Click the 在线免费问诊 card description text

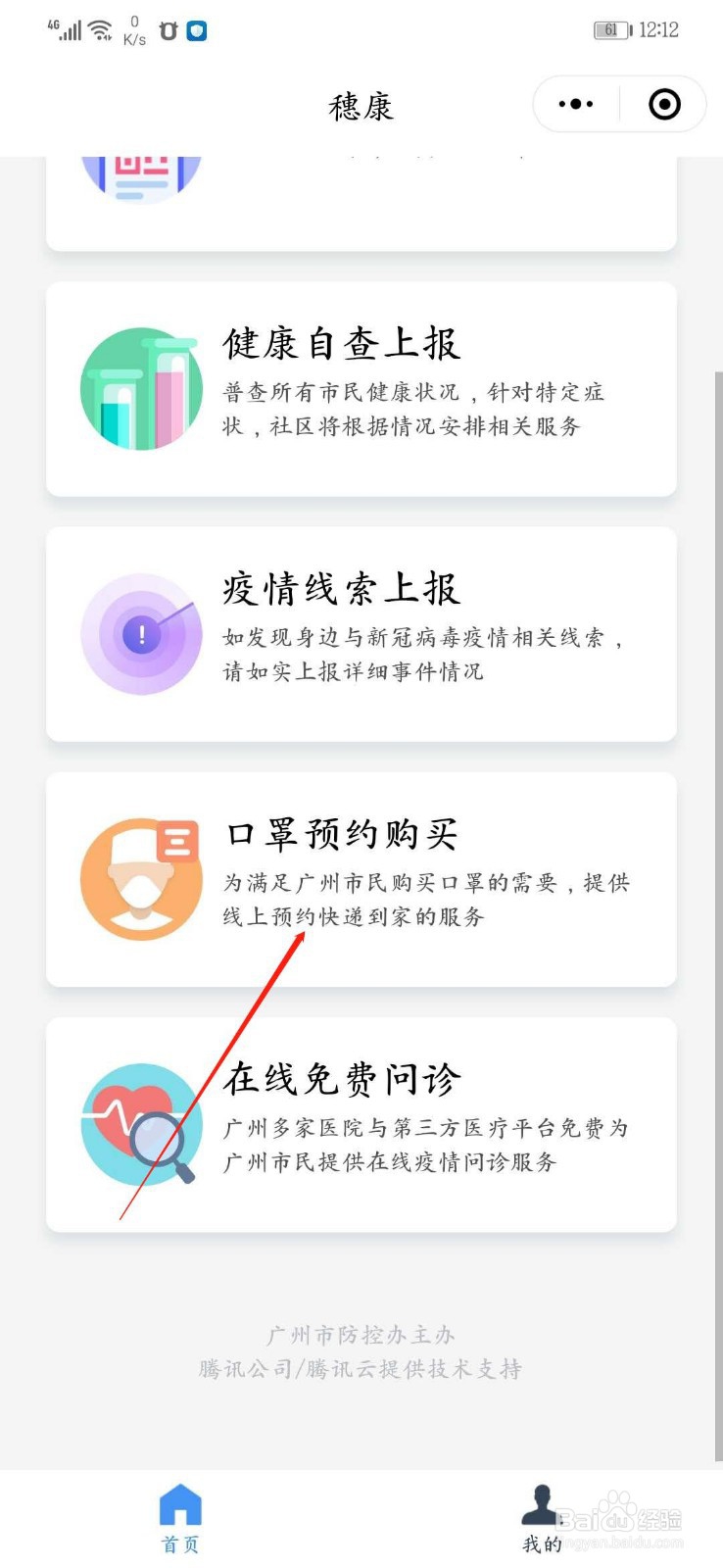pos(421,1145)
